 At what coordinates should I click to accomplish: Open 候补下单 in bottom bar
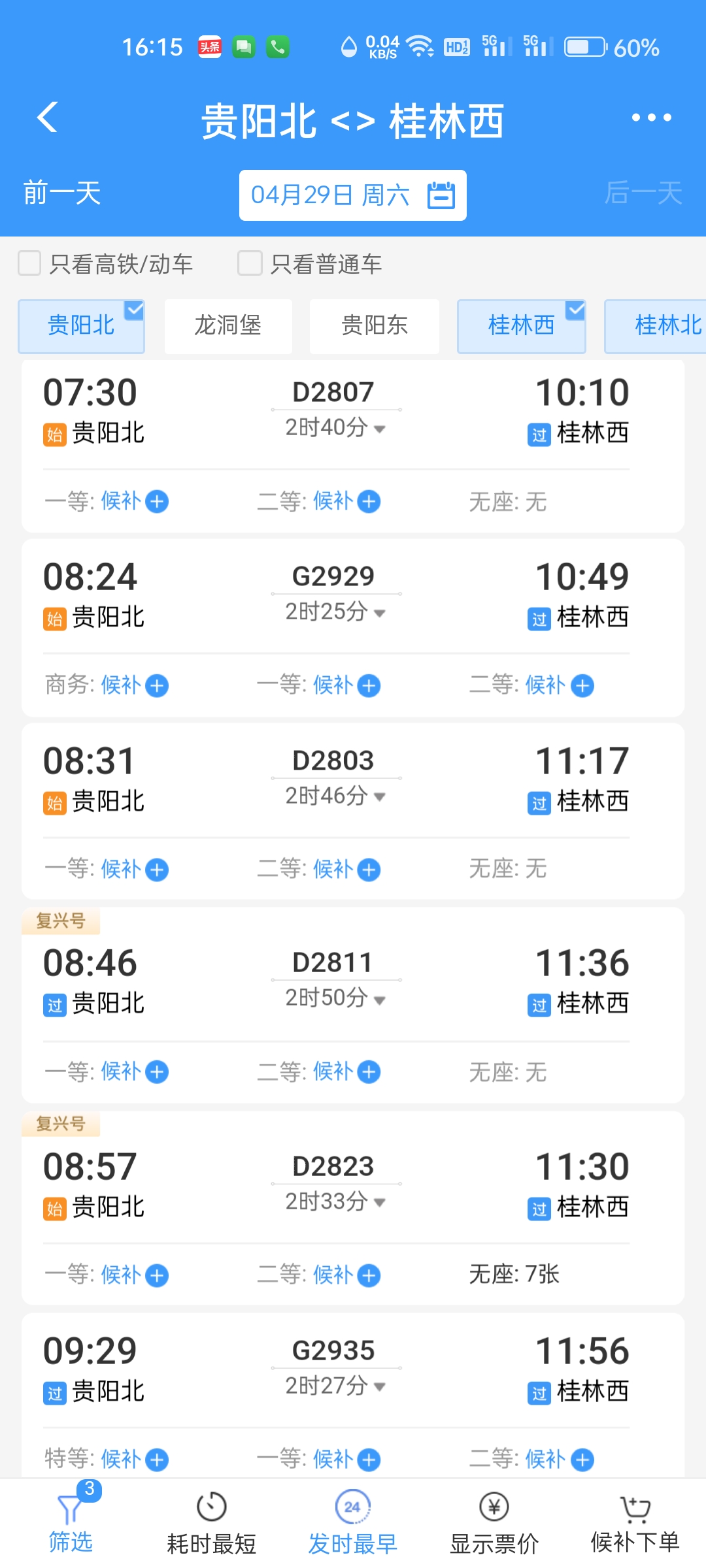point(635,1524)
